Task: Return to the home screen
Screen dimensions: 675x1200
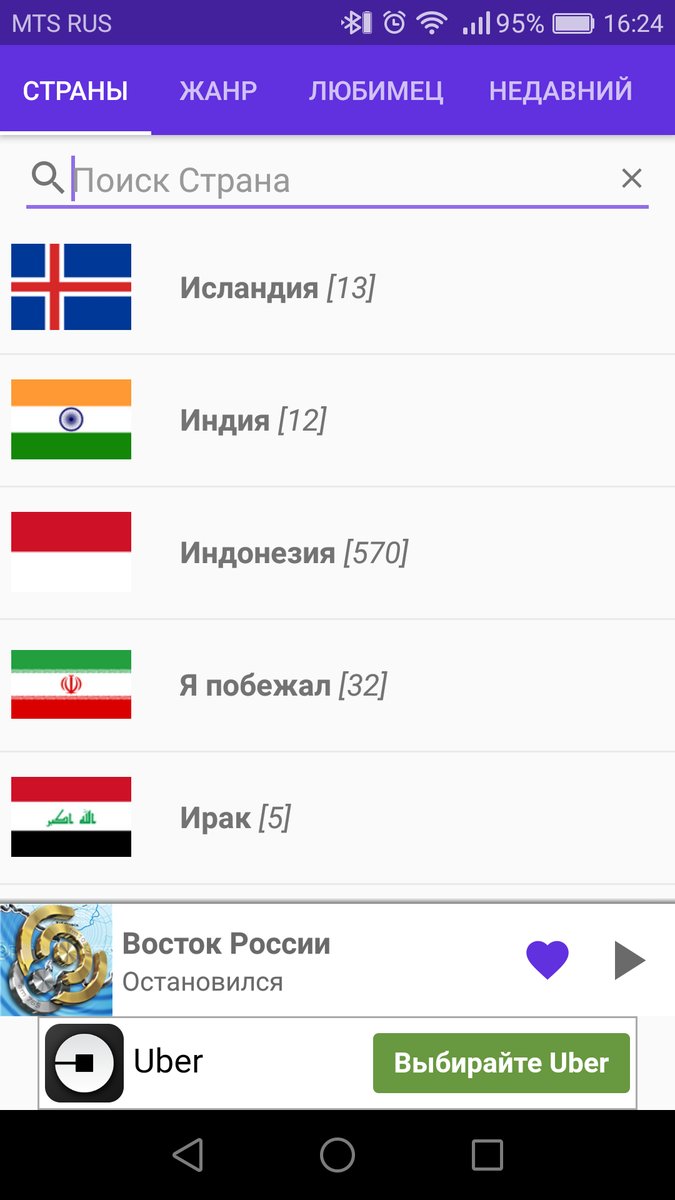Action: (337, 1155)
